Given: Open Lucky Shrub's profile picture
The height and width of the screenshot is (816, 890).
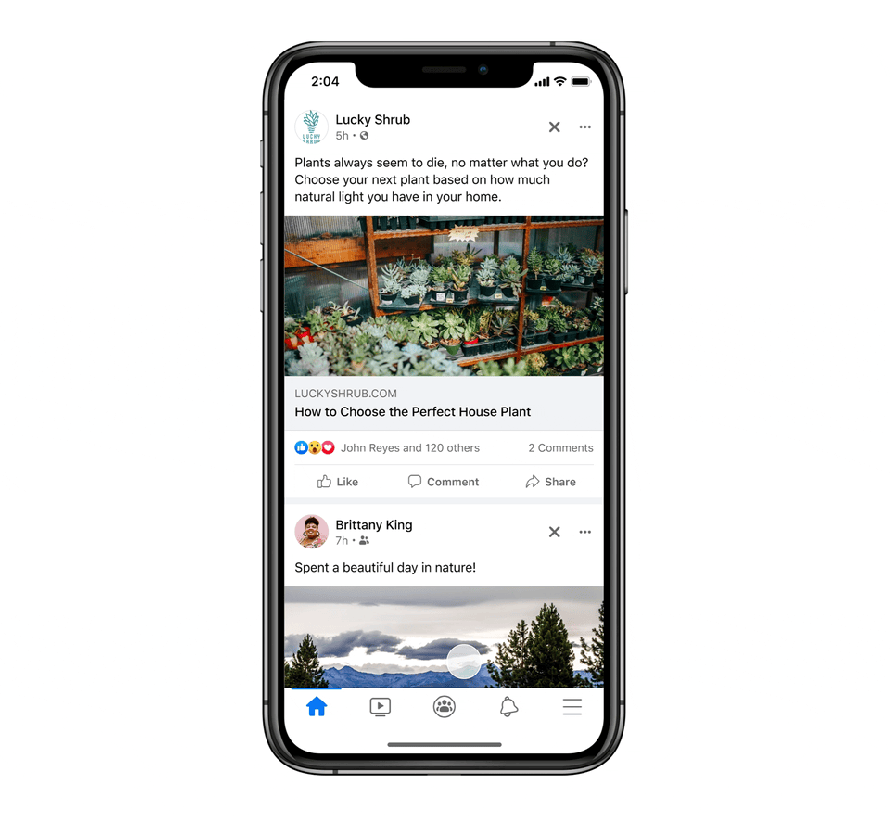Looking at the screenshot, I should coord(312,127).
